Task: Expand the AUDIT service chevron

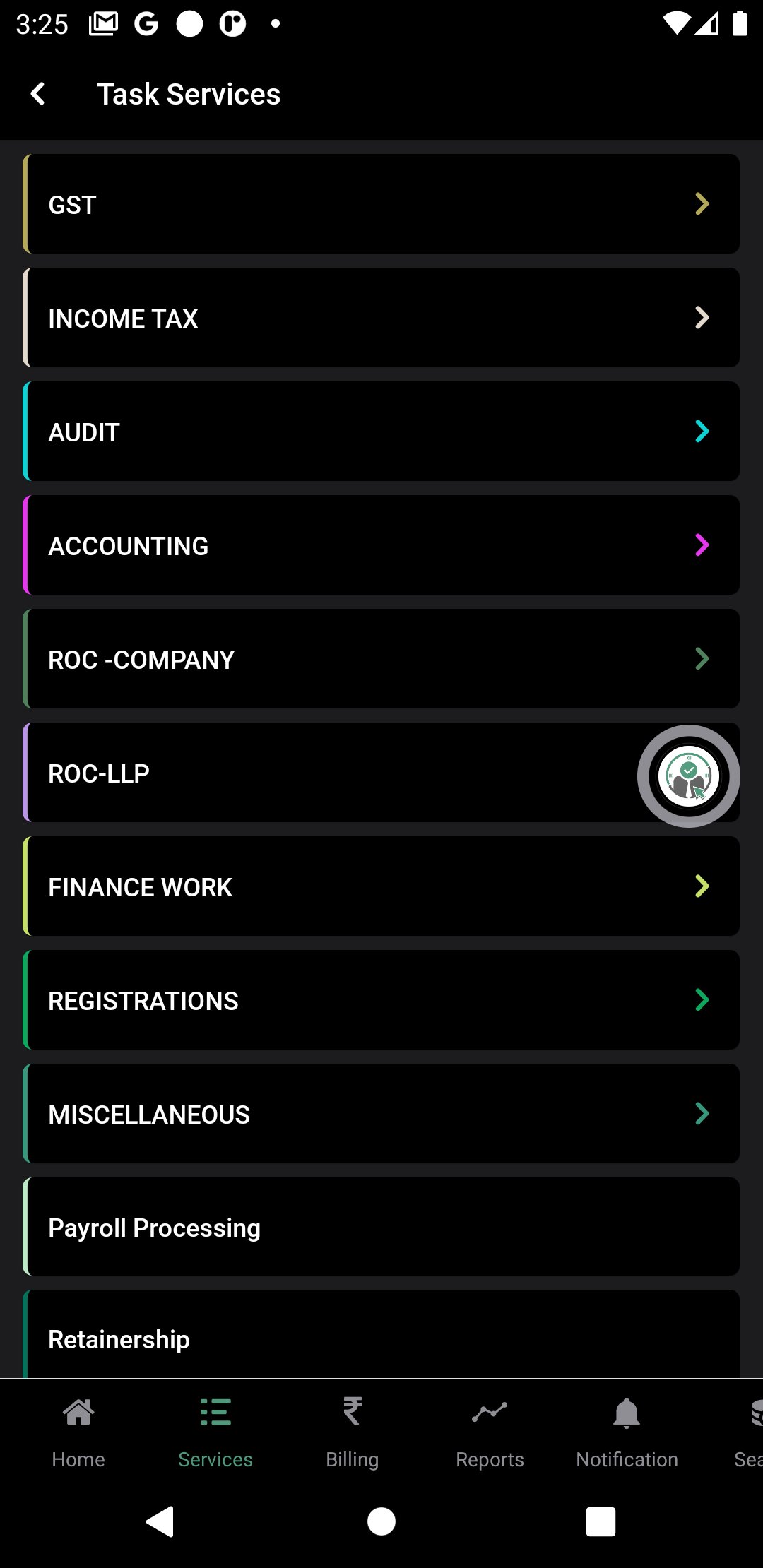Action: pyautogui.click(x=701, y=431)
